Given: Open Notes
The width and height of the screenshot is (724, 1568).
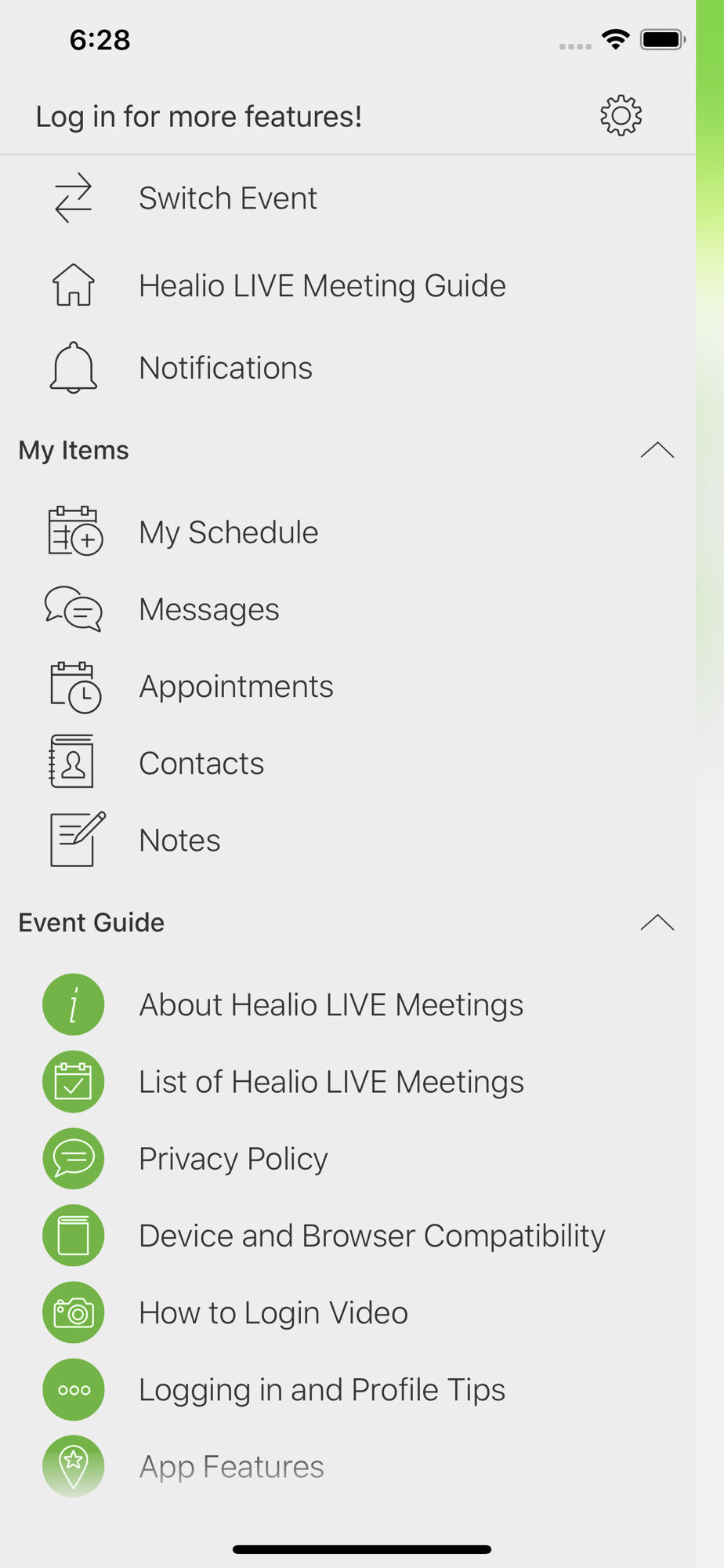Looking at the screenshot, I should 348,840.
